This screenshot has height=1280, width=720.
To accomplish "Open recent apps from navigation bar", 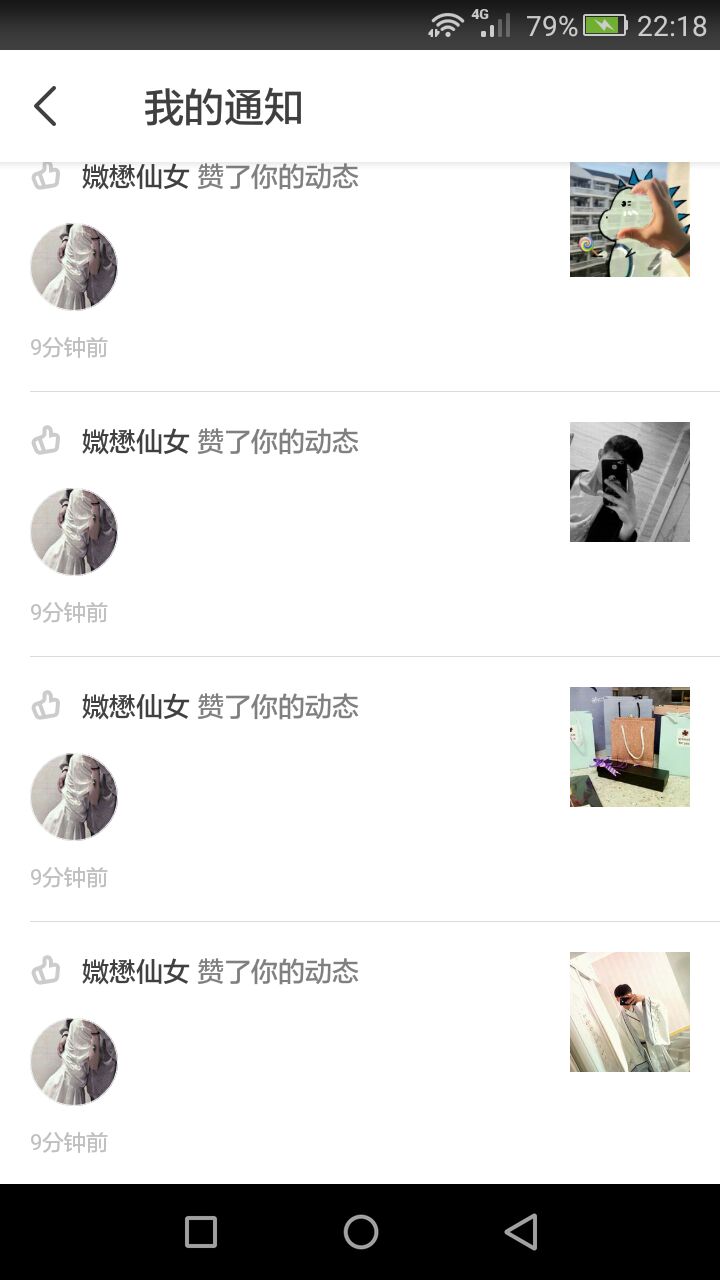I will (201, 1232).
